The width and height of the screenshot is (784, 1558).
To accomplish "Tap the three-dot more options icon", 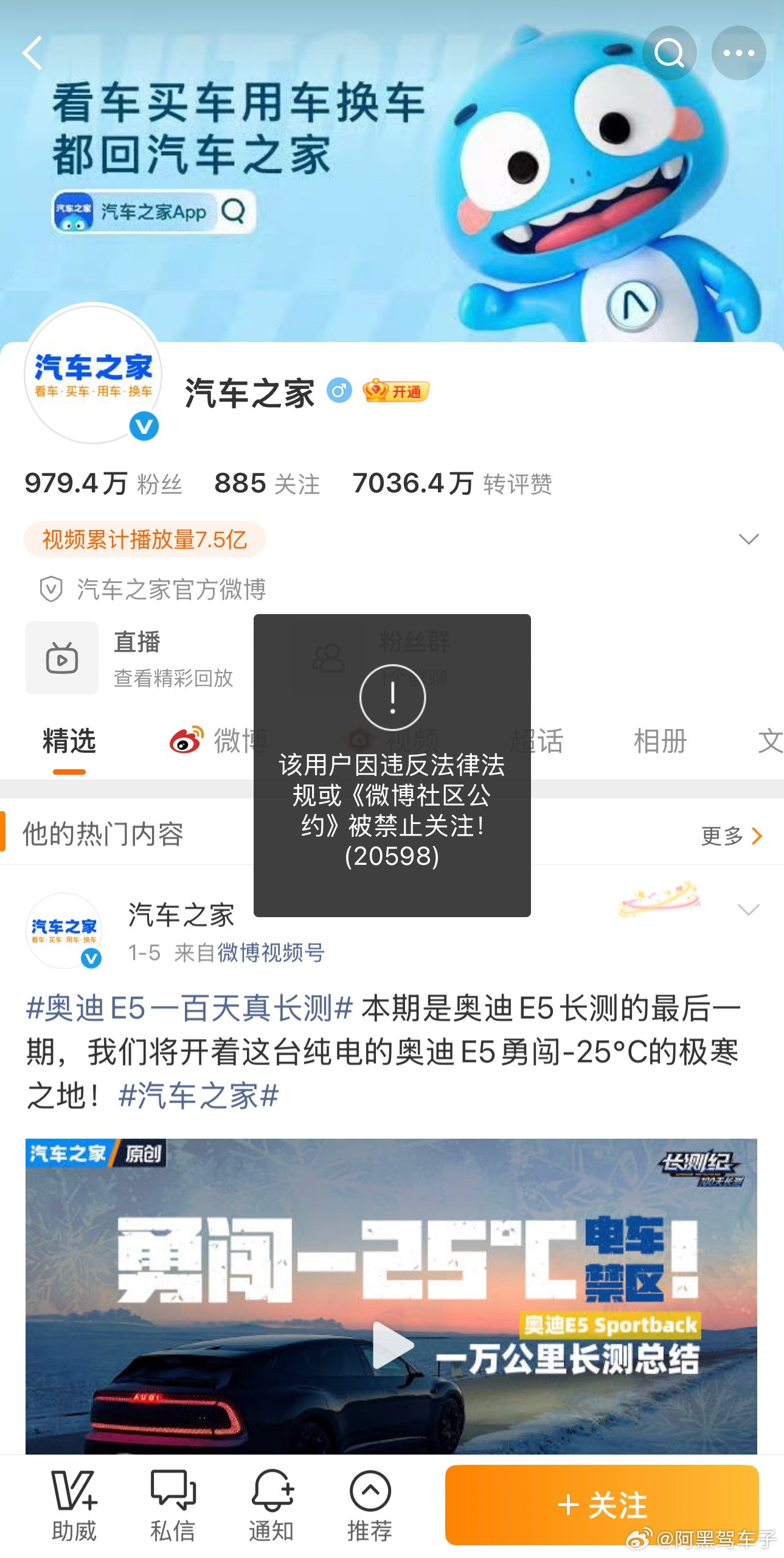I will (x=739, y=54).
